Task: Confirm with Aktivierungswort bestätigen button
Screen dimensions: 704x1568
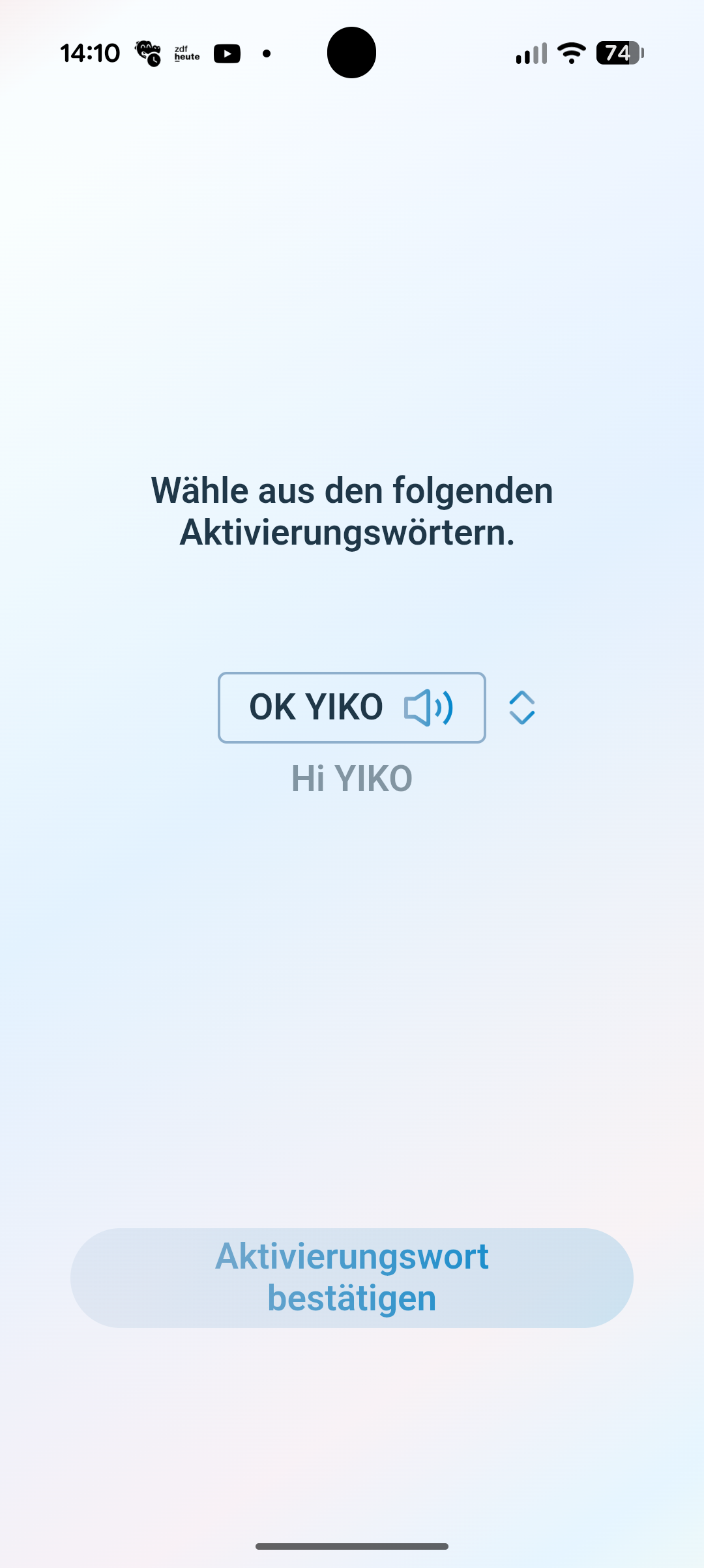Action: (352, 1277)
